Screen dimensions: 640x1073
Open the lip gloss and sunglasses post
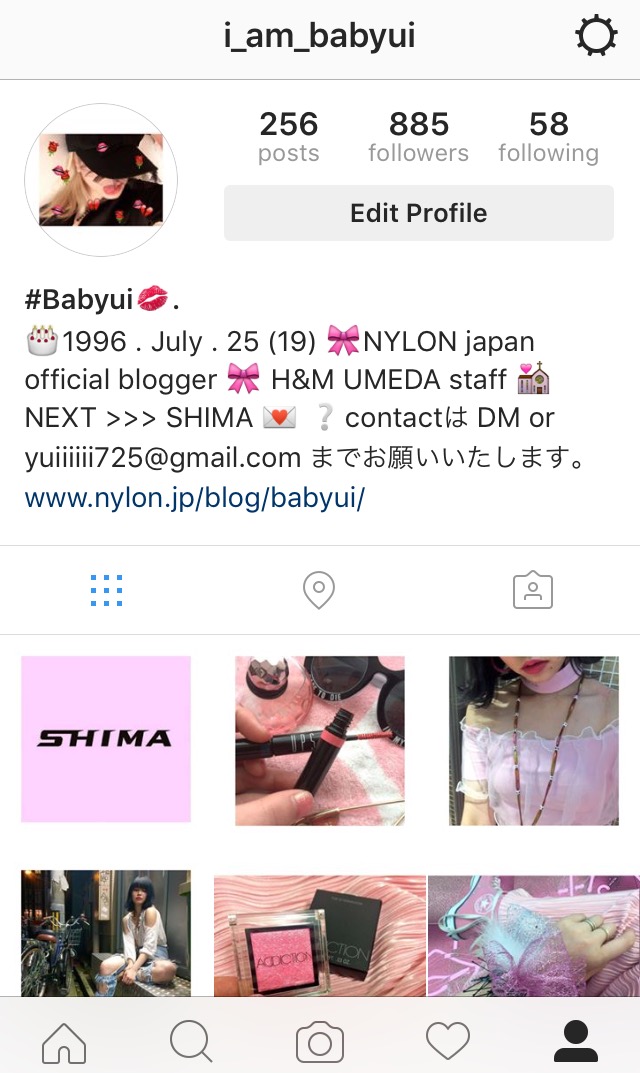point(320,740)
